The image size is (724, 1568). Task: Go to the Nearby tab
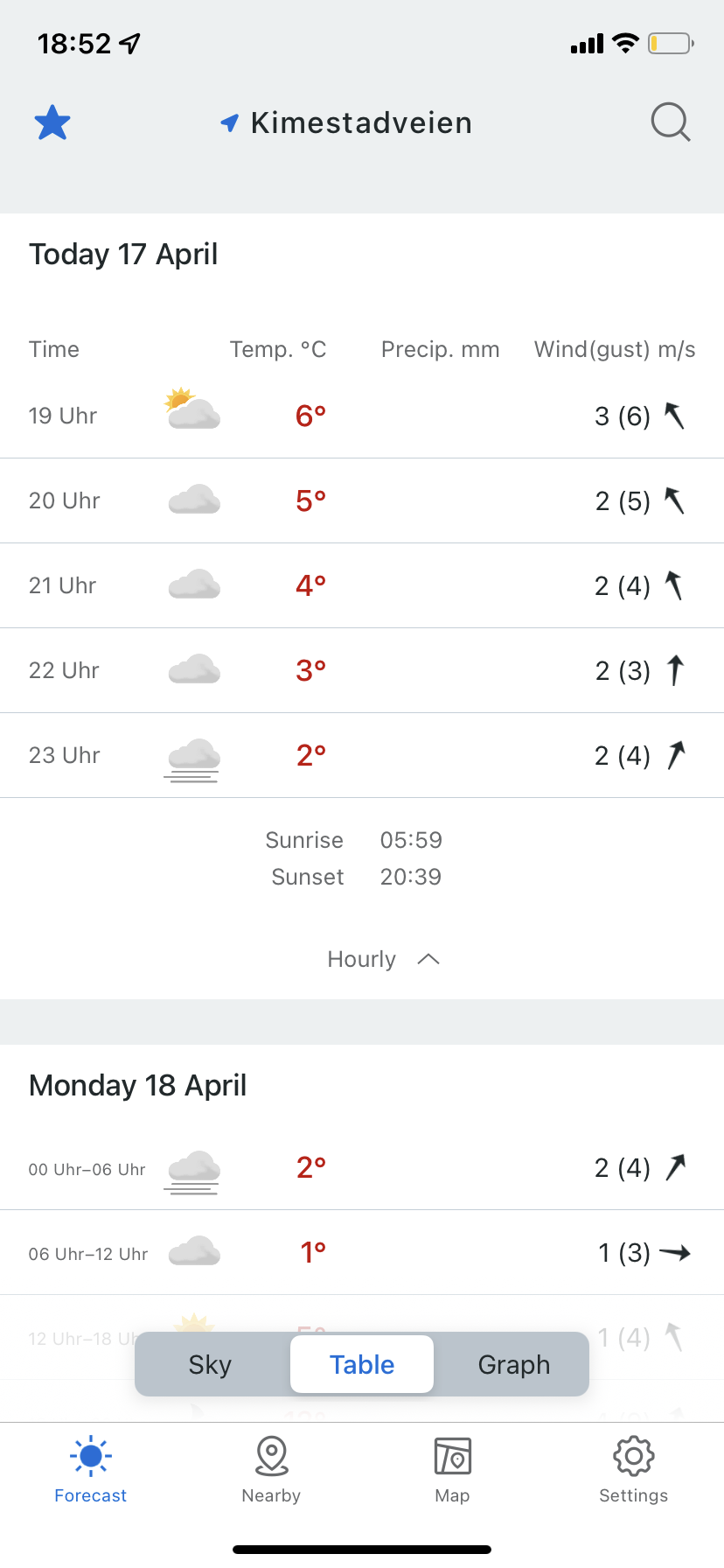(x=272, y=1470)
